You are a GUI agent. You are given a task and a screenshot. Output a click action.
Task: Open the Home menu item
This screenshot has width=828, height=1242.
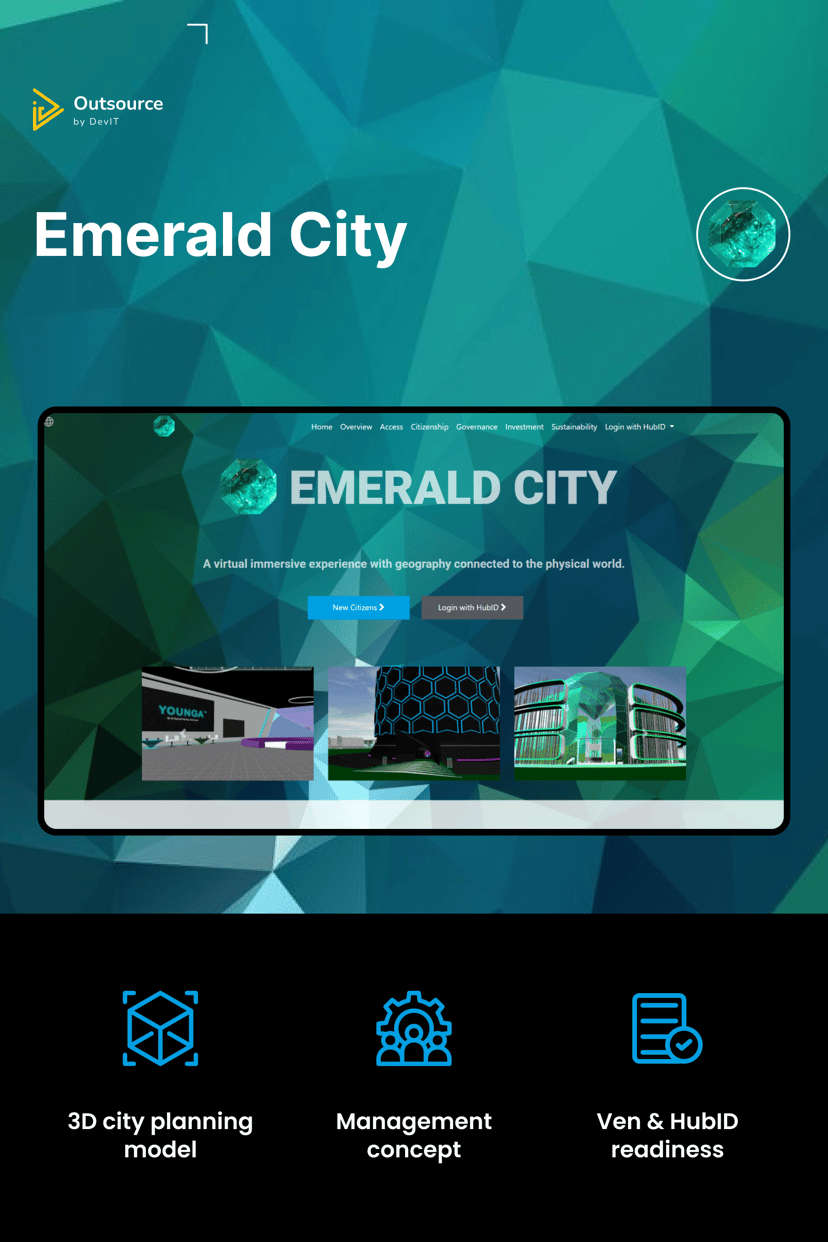tap(321, 426)
